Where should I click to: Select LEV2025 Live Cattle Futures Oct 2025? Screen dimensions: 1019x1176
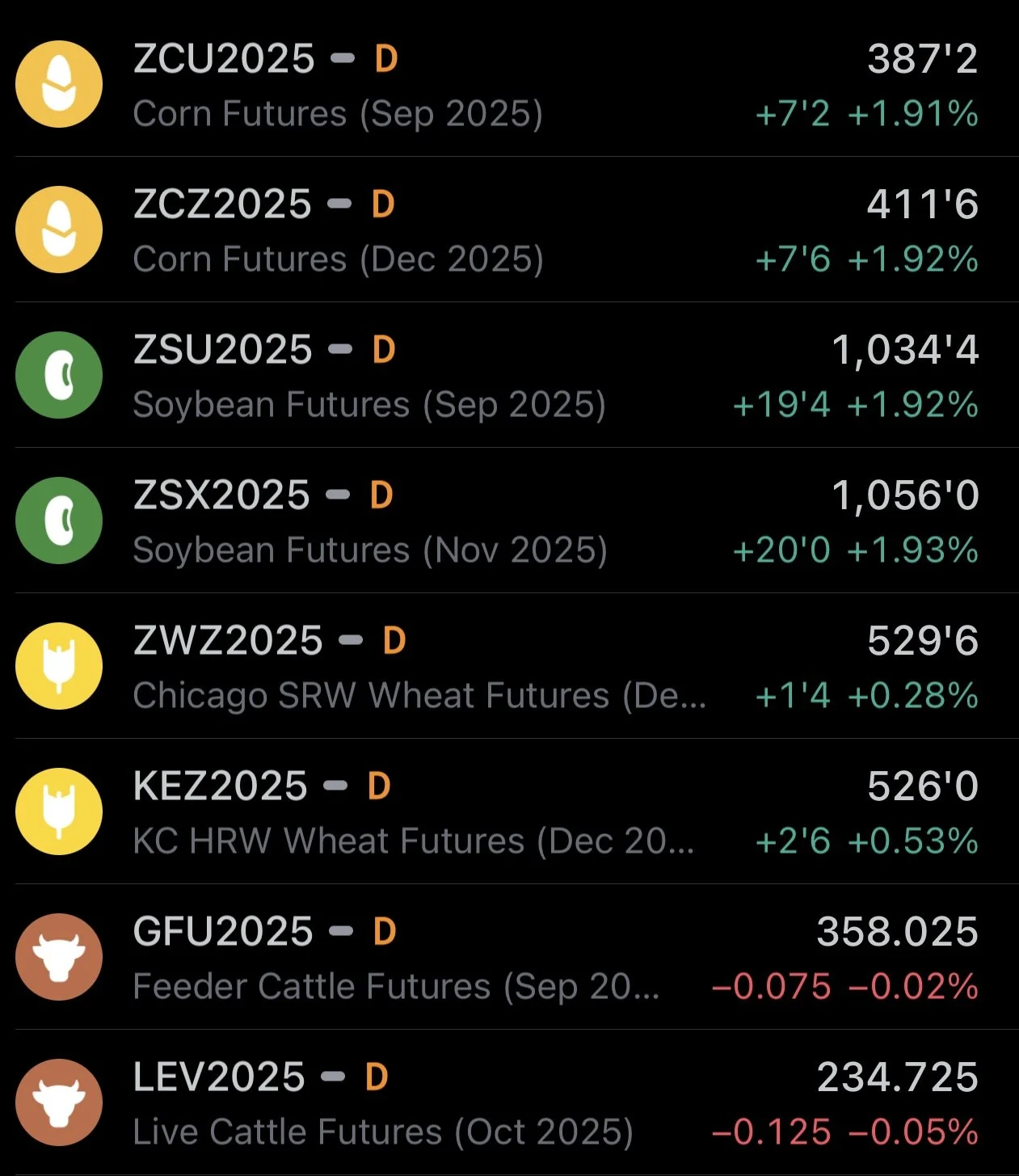[509, 1103]
